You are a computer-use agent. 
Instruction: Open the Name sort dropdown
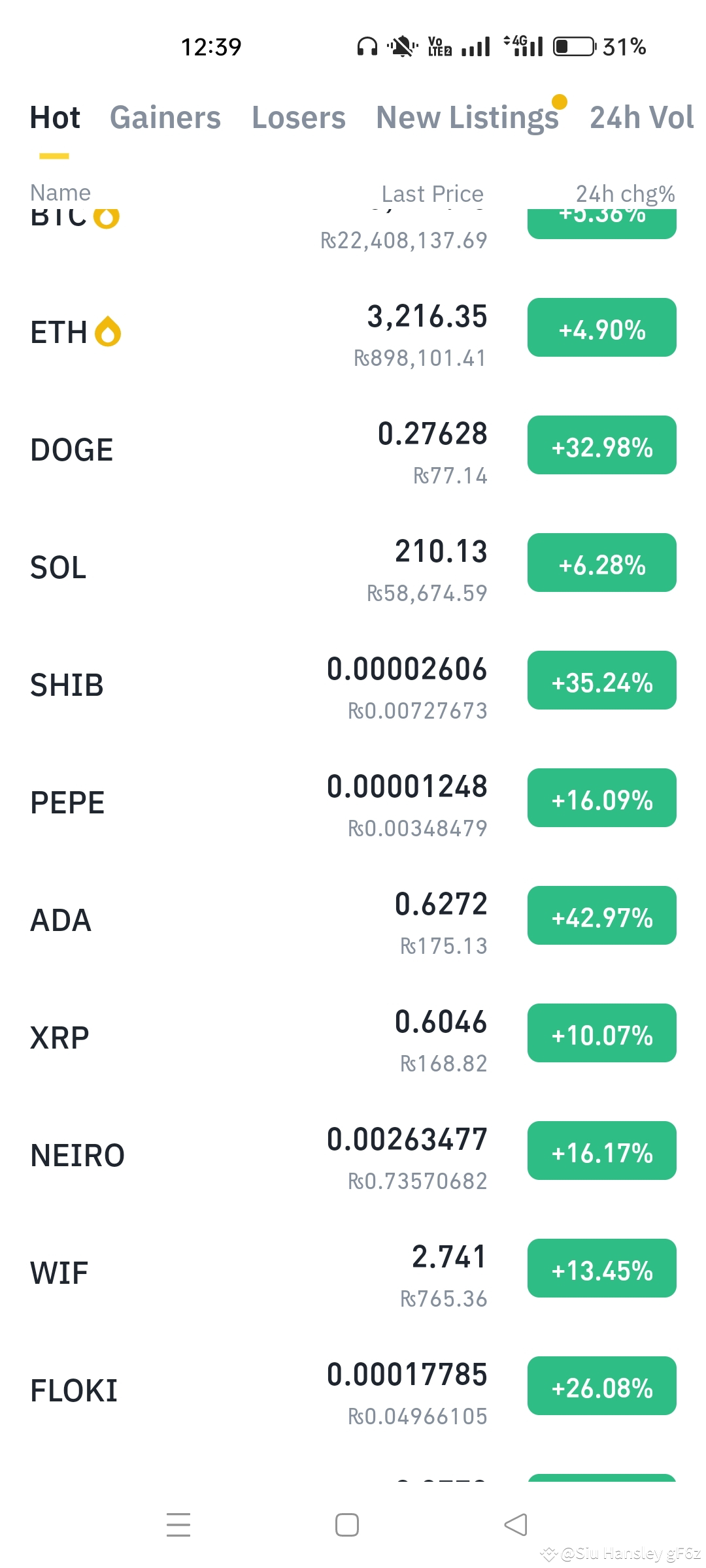pyautogui.click(x=61, y=192)
